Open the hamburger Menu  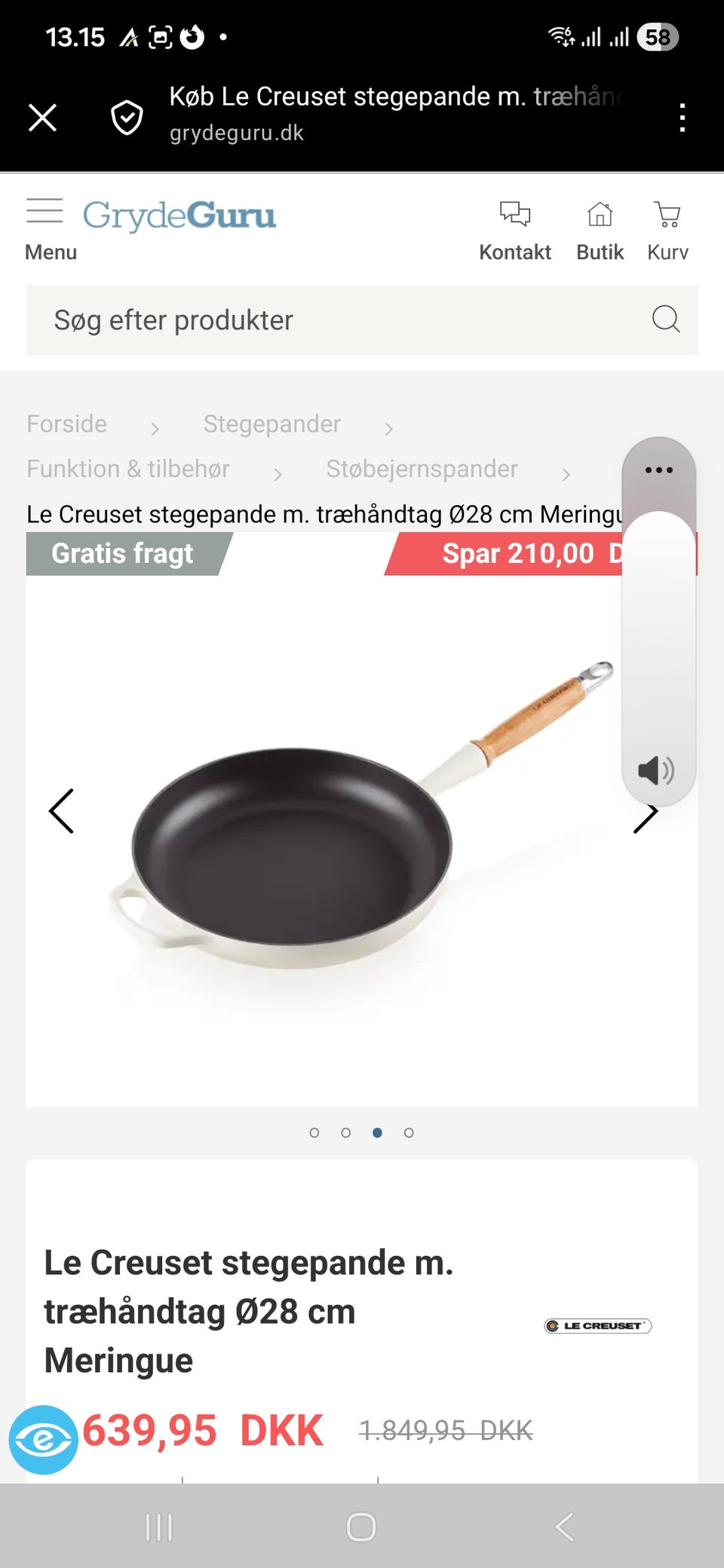(x=47, y=228)
